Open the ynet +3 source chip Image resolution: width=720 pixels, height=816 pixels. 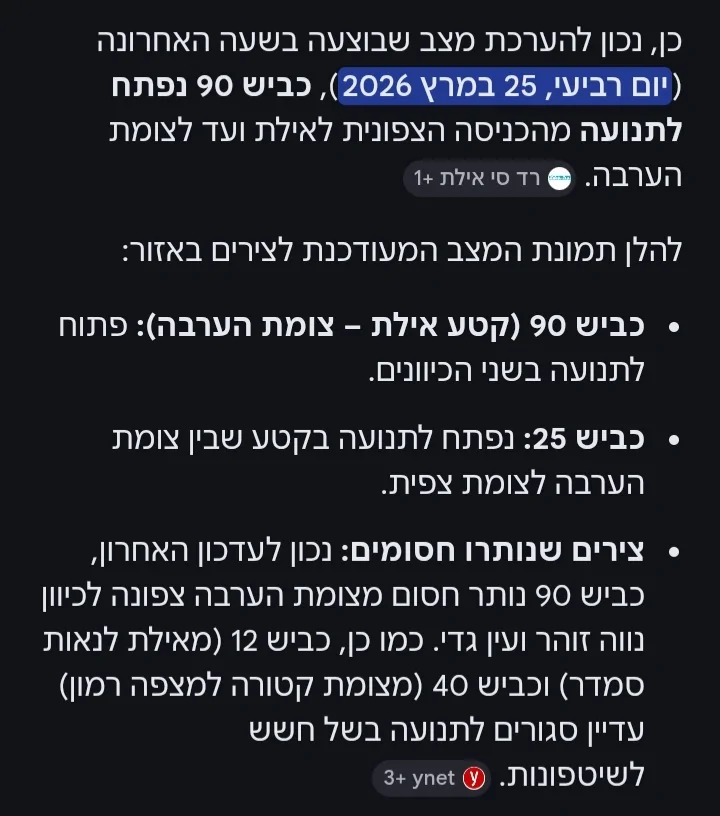pyautogui.click(x=432, y=778)
